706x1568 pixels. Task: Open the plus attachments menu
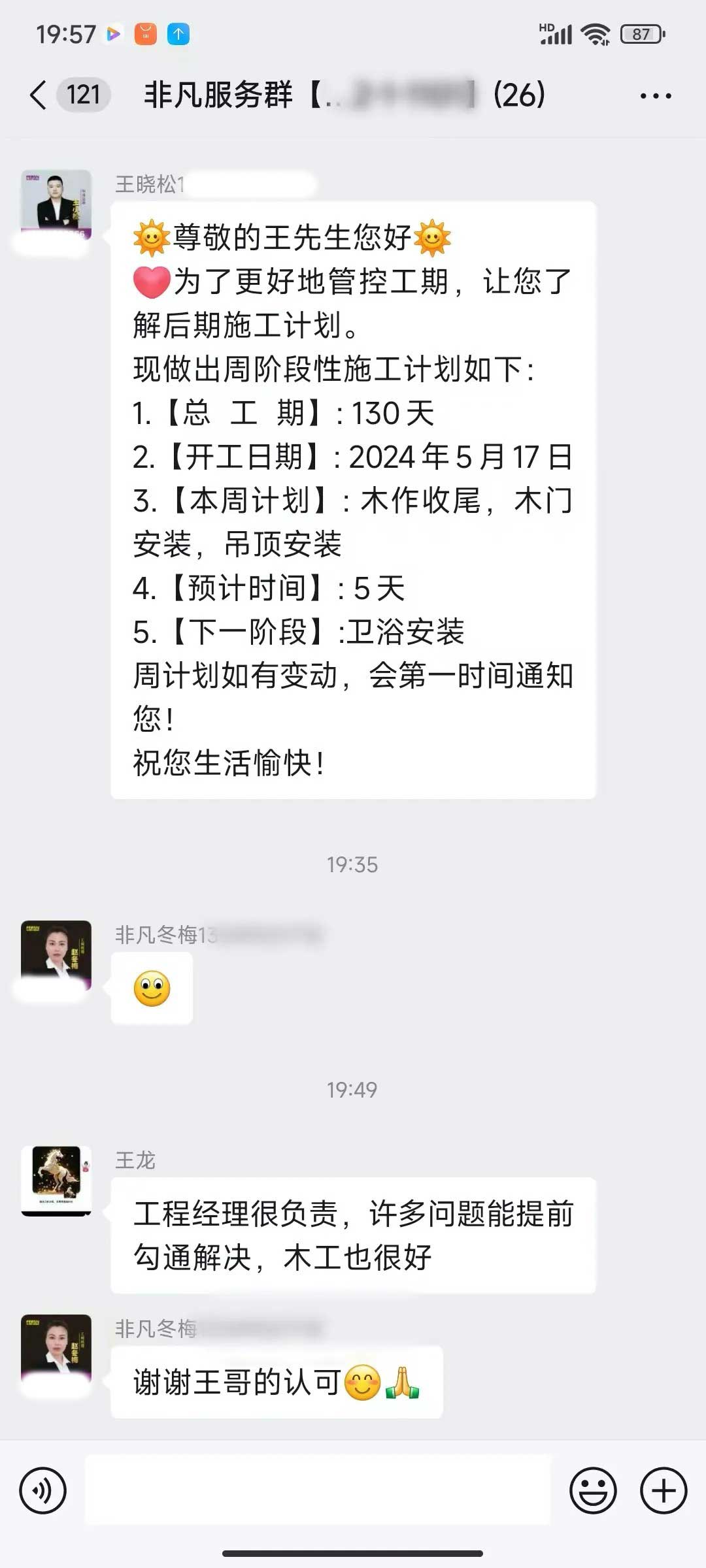tap(663, 1491)
